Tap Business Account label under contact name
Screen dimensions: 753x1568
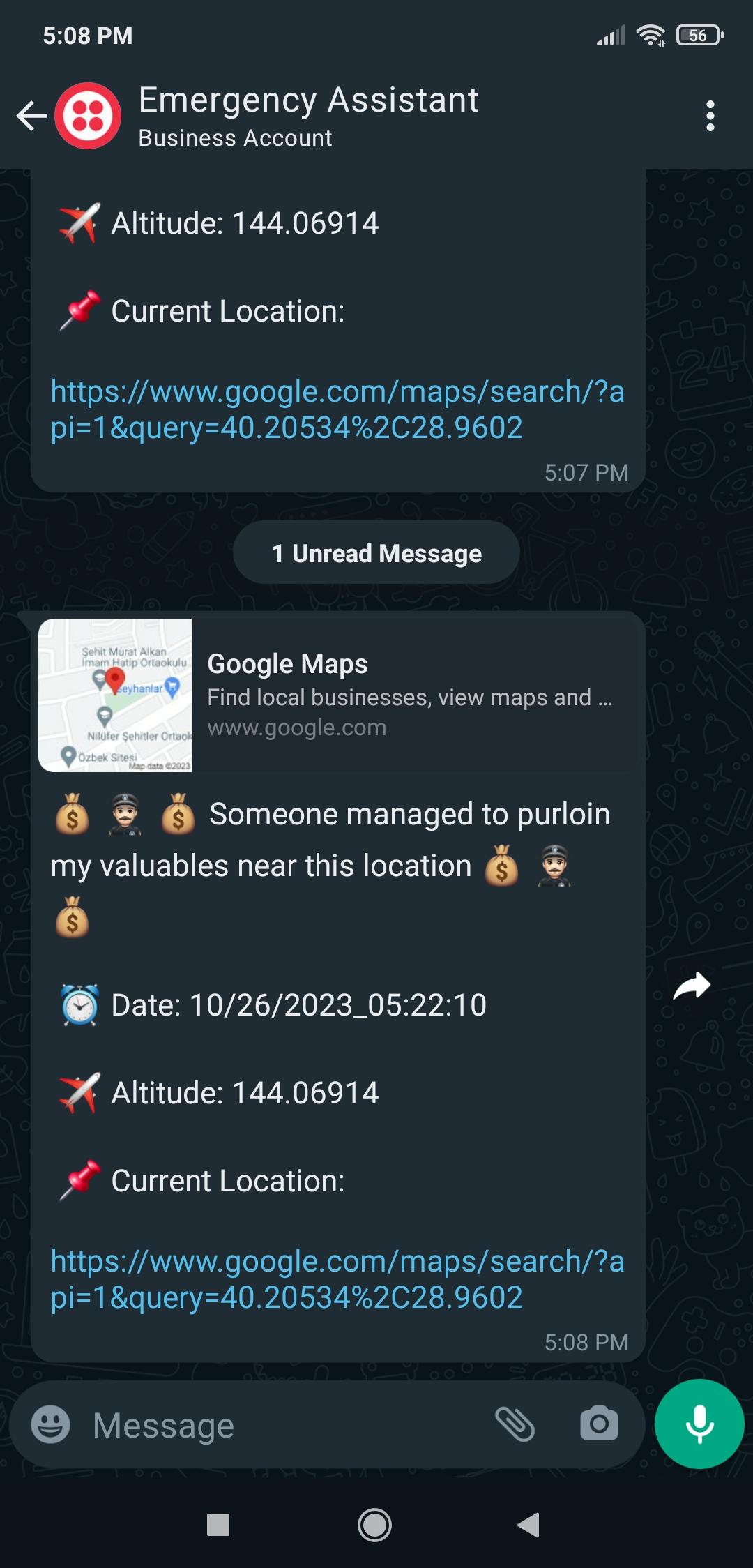pos(234,137)
